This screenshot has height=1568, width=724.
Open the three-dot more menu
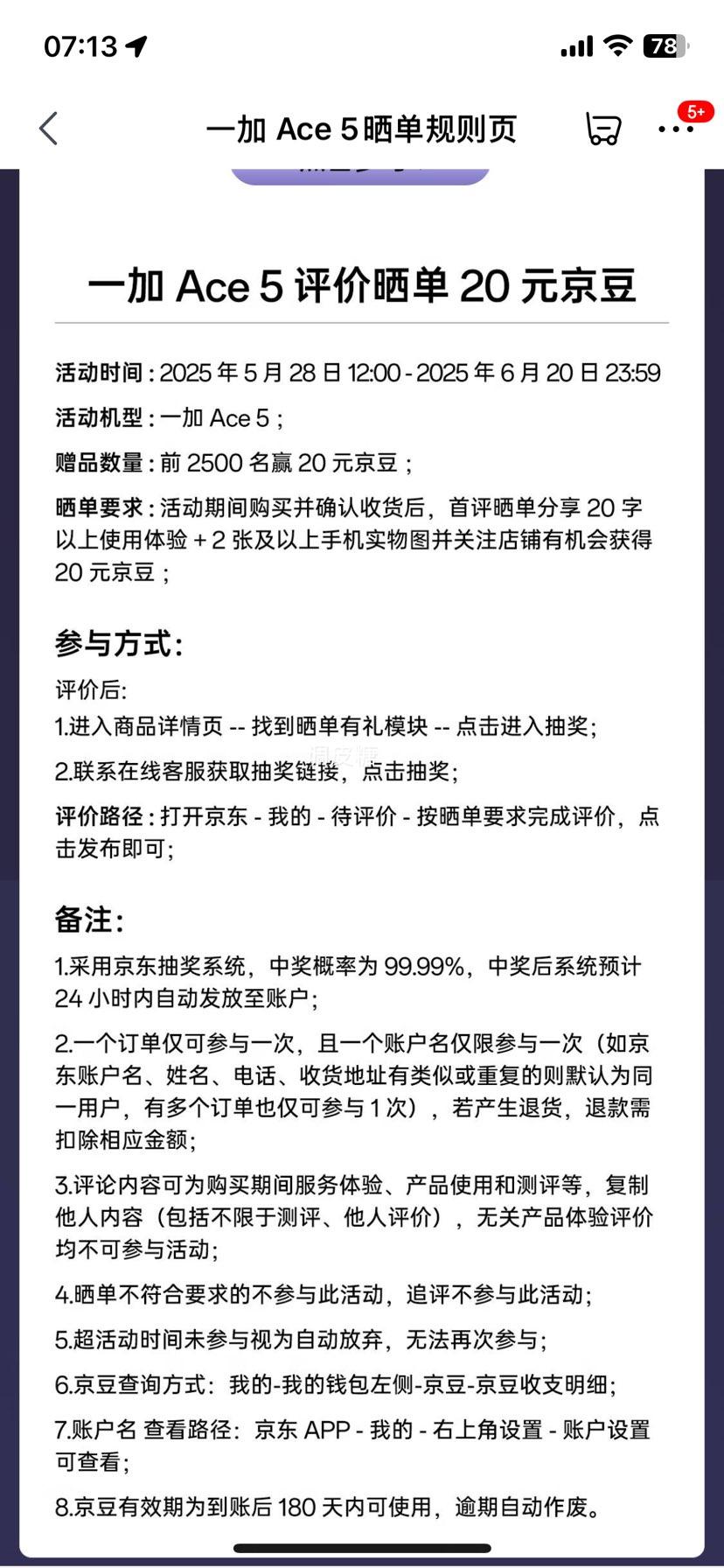click(x=676, y=129)
